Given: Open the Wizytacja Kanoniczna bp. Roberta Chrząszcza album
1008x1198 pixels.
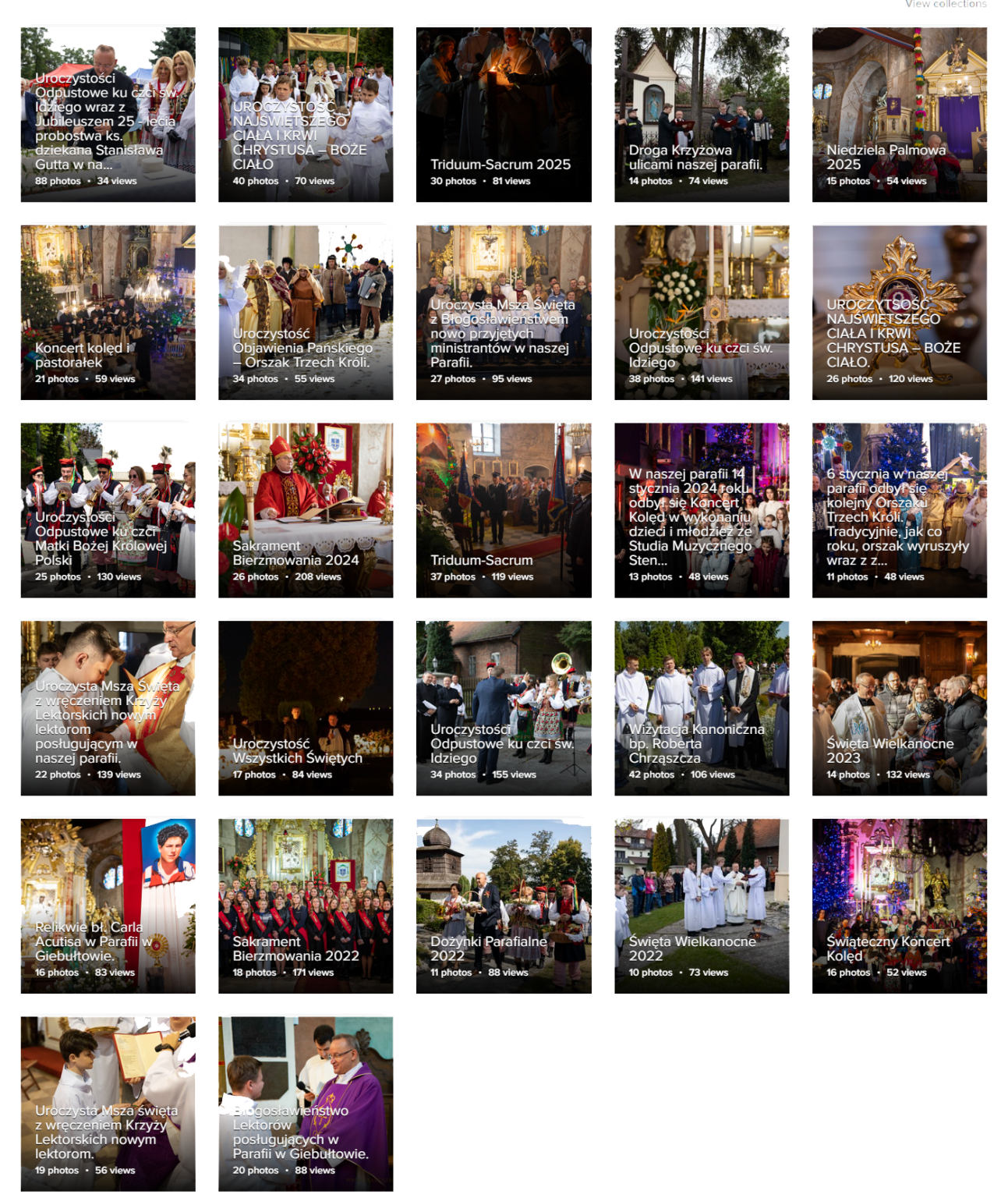Looking at the screenshot, I should click(702, 708).
